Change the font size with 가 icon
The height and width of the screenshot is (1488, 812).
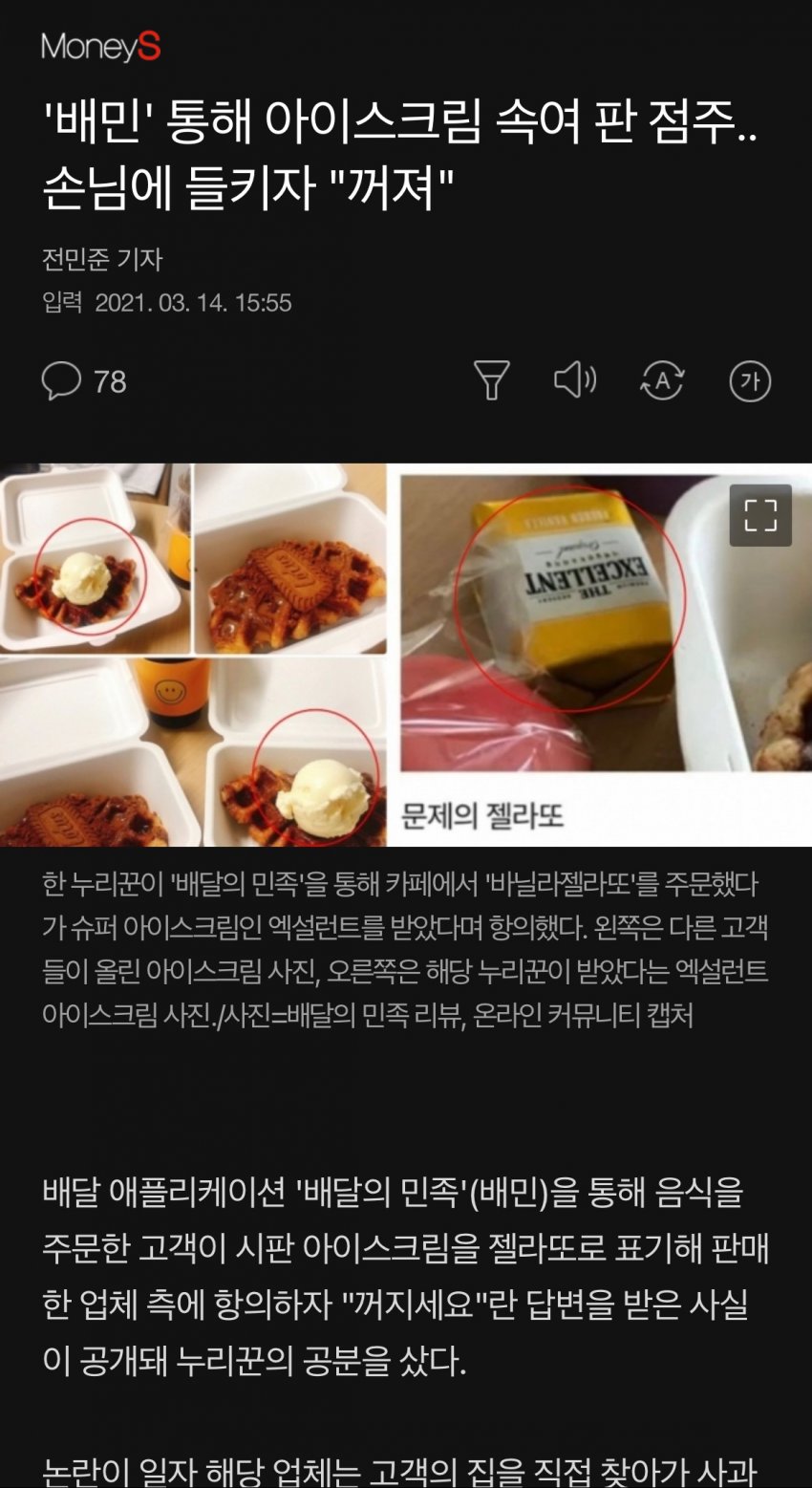(x=750, y=381)
